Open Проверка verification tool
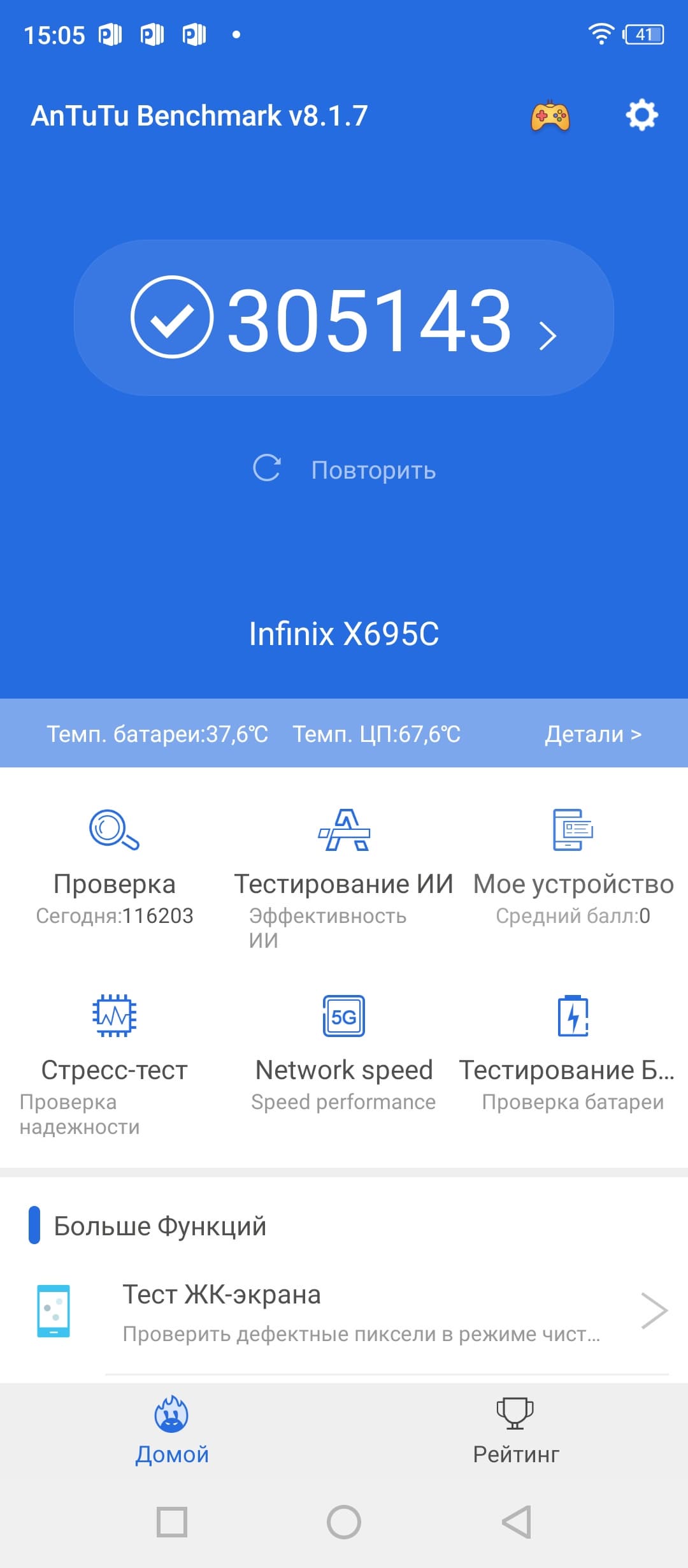 click(x=115, y=867)
